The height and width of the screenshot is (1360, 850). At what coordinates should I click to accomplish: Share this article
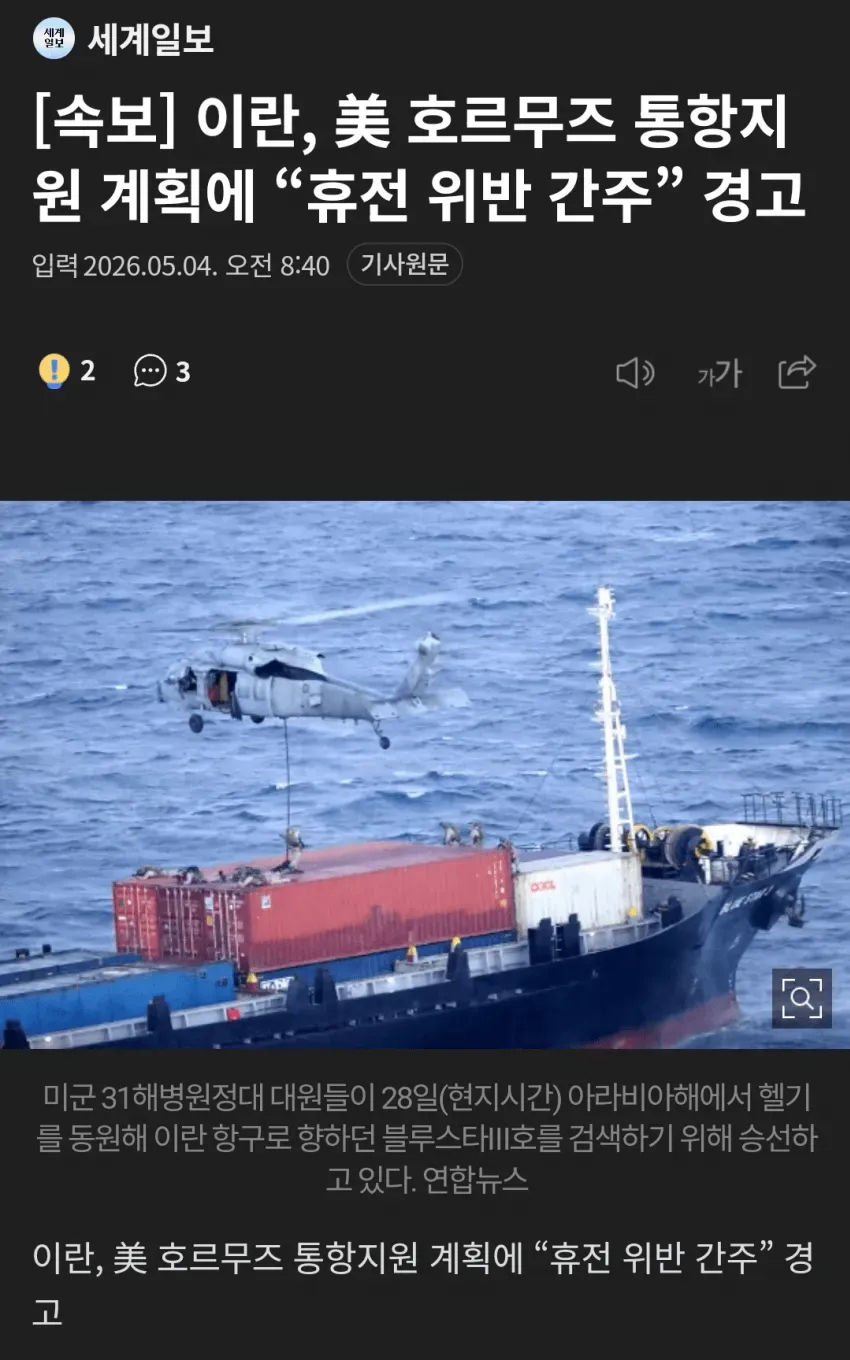[x=797, y=372]
